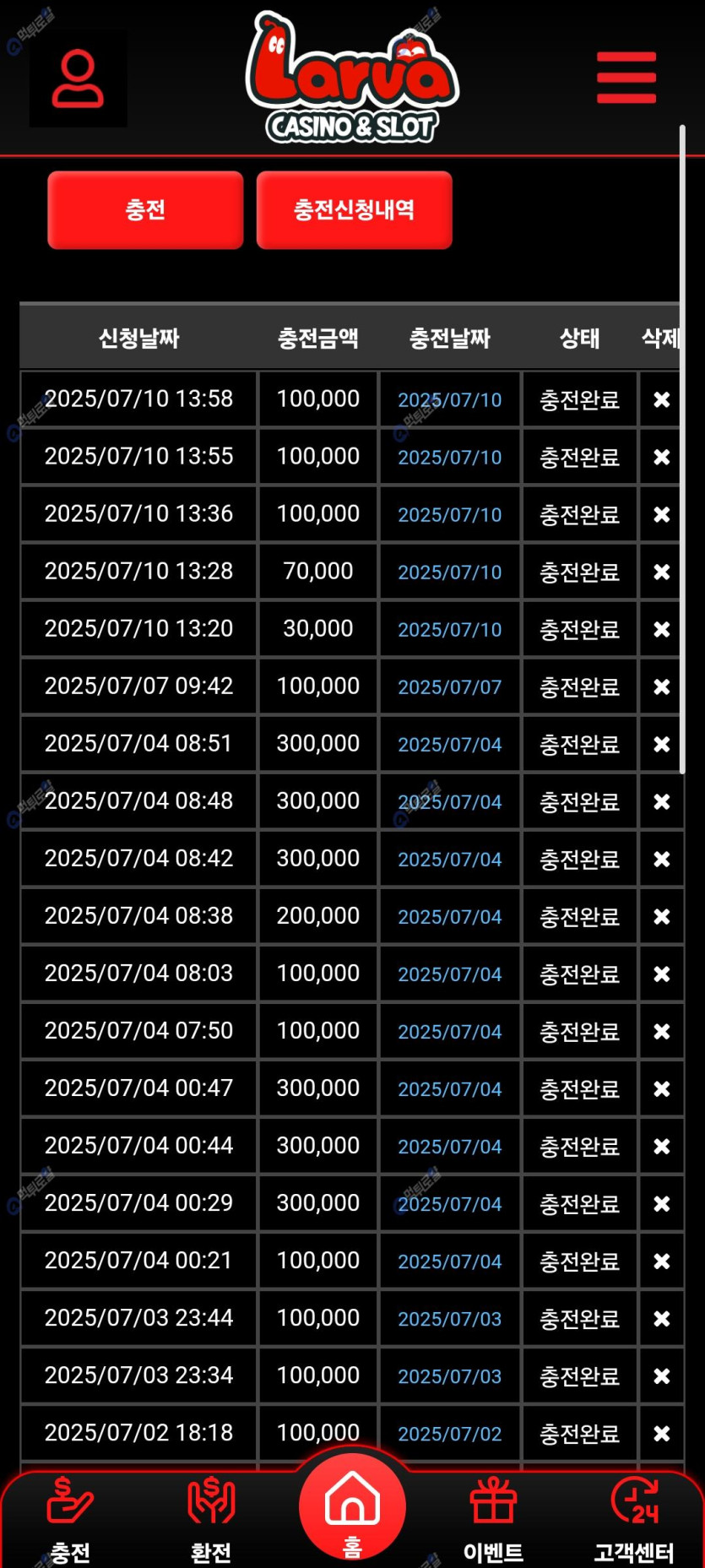Remove the 2025/07/04 00:47 entry
705x1568 pixels.
pos(661,1088)
